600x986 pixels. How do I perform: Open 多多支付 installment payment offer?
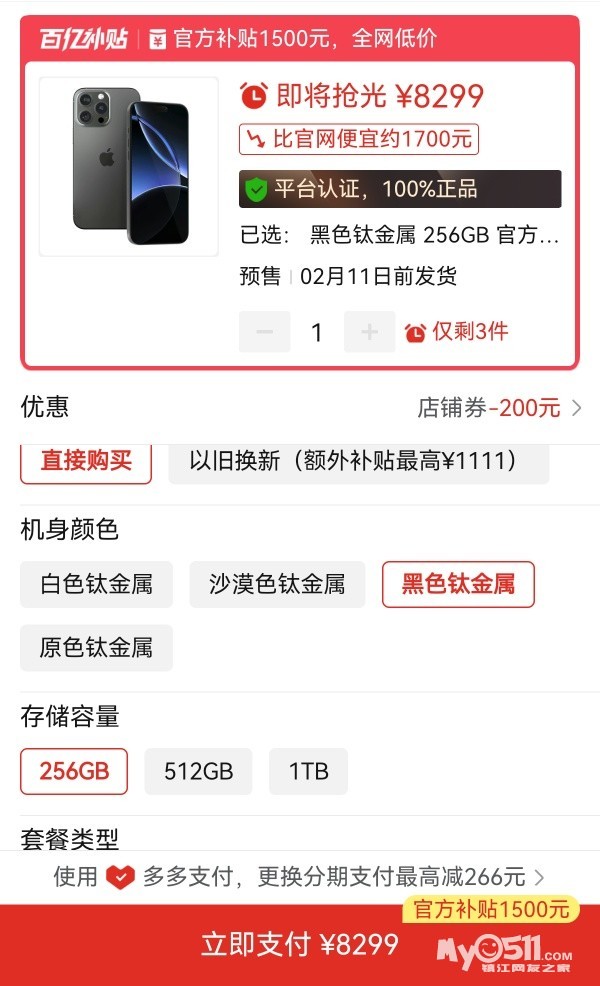(300, 877)
